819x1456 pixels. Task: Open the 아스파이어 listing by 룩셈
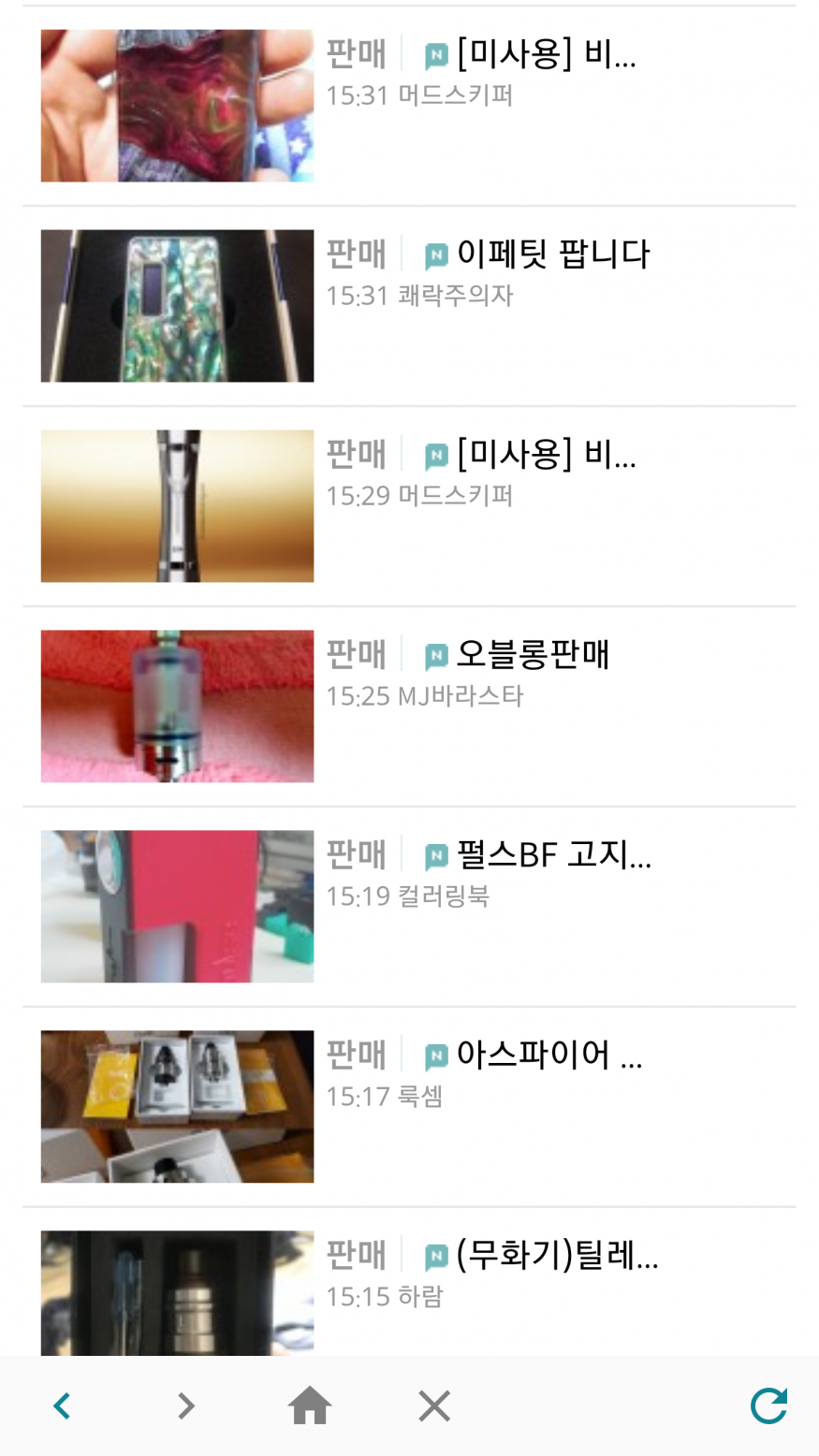[x=548, y=1056]
